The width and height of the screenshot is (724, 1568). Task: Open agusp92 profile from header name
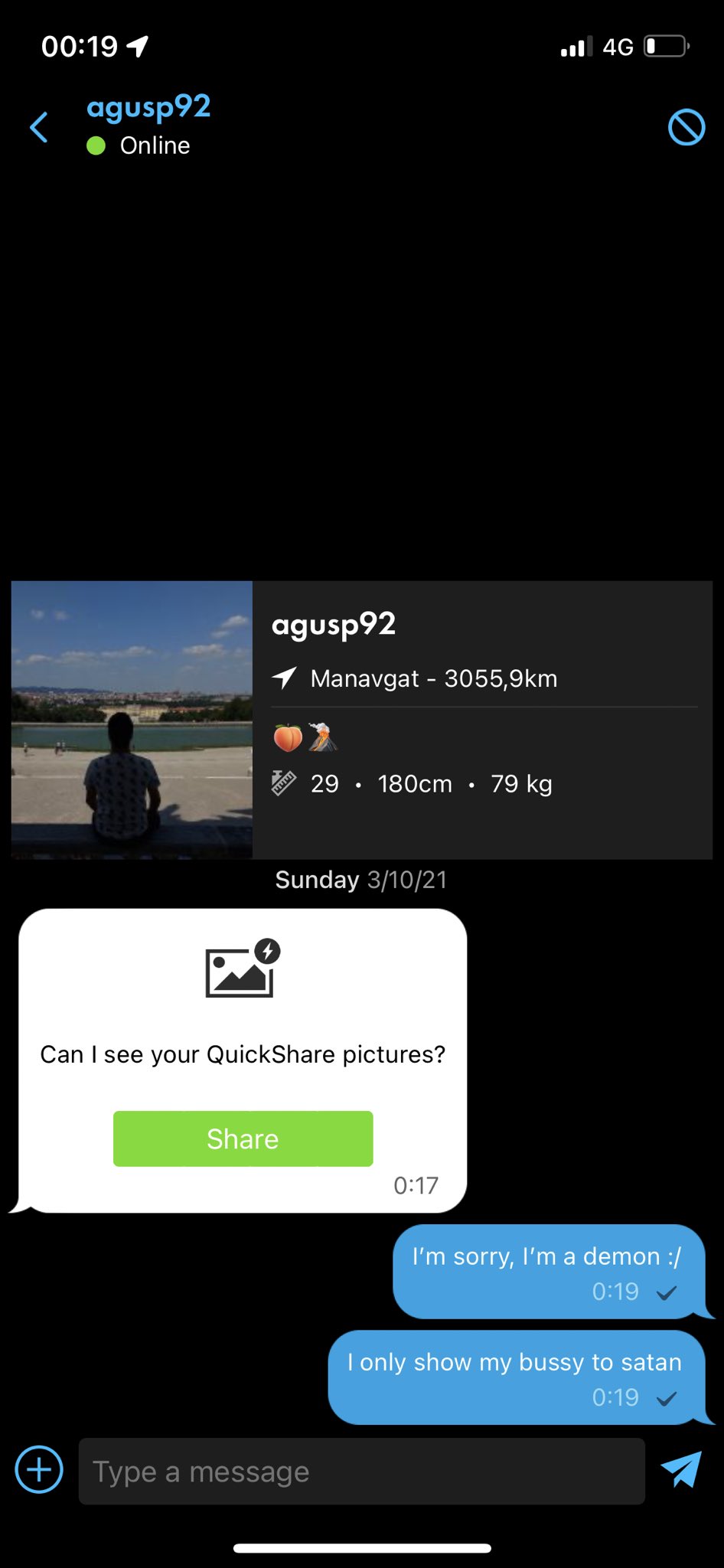click(148, 108)
